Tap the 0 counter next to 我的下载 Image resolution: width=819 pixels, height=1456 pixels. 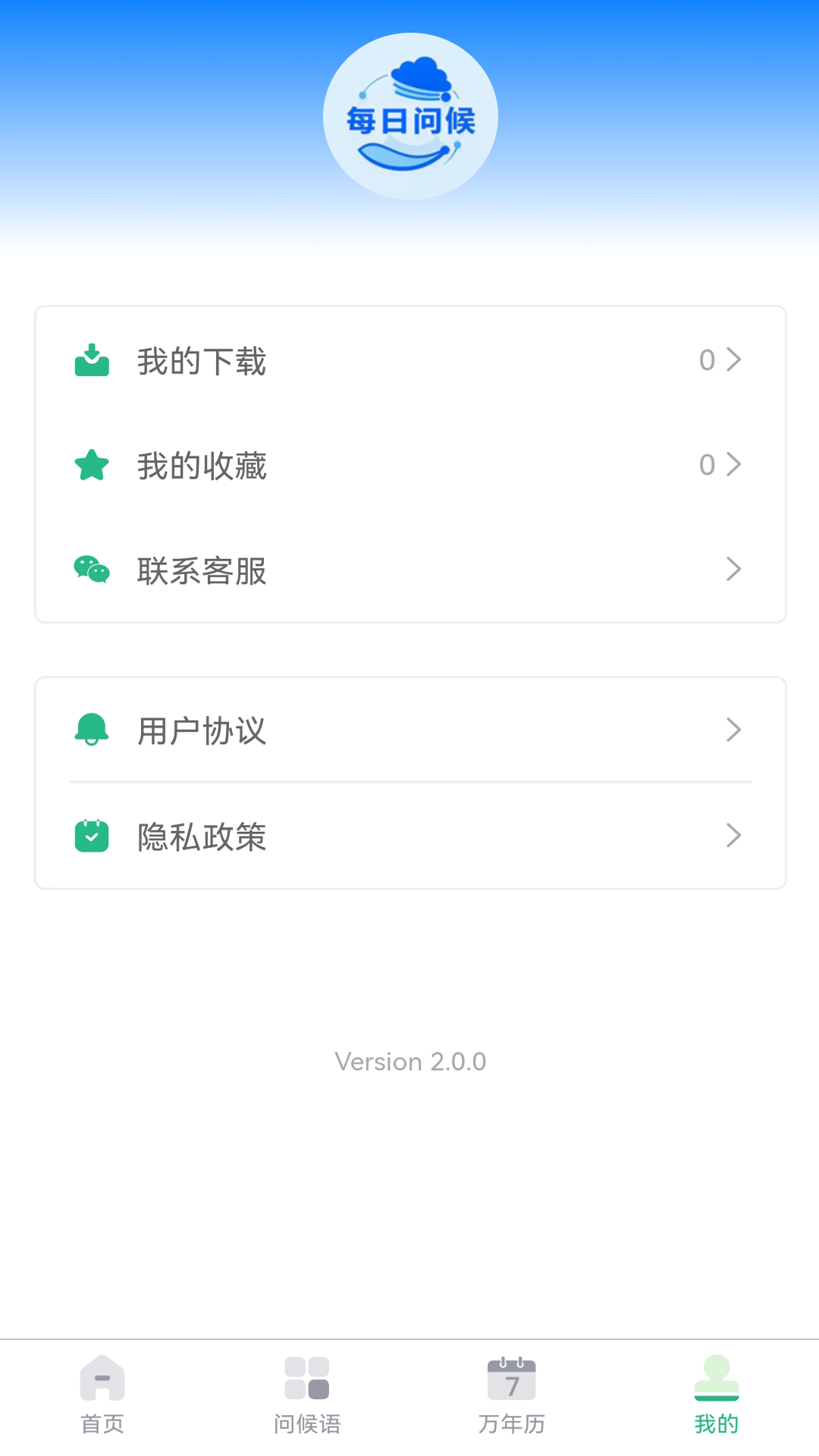coord(707,360)
